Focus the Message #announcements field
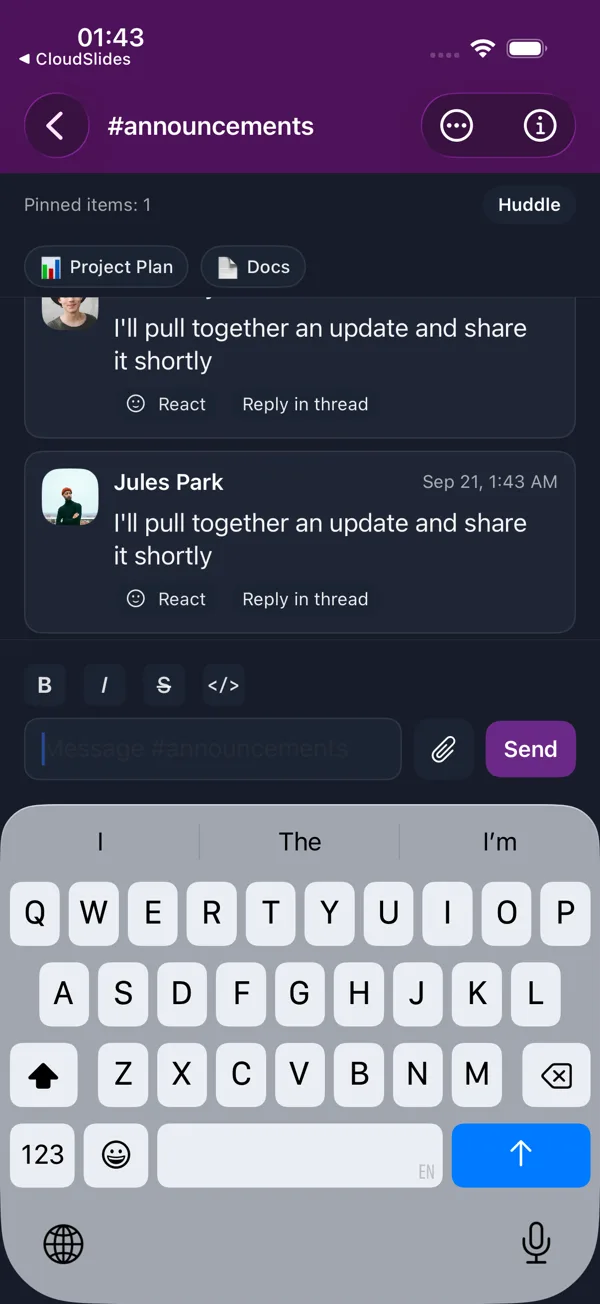The image size is (600, 1304). pyautogui.click(x=213, y=749)
